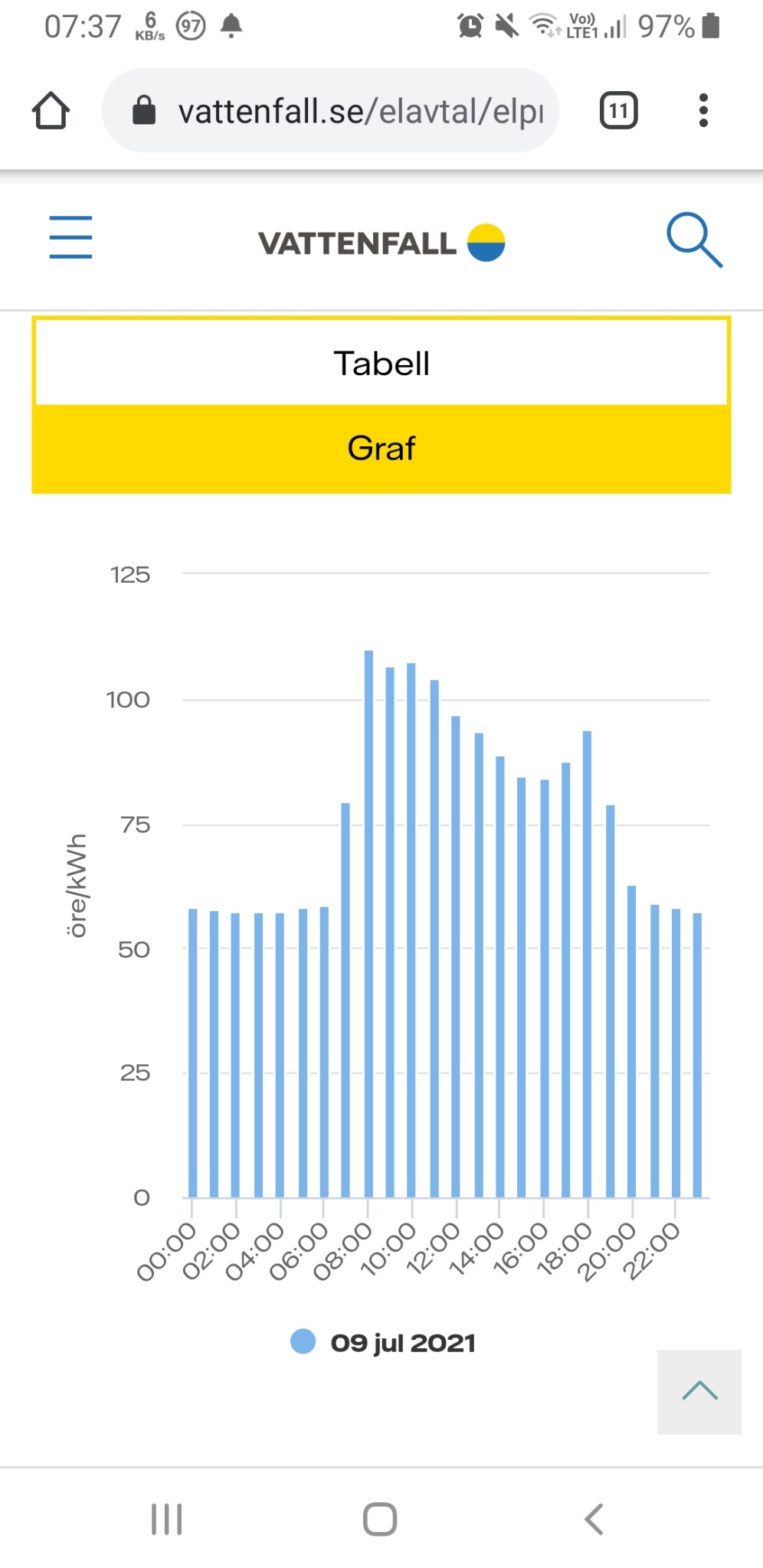Image resolution: width=763 pixels, height=1568 pixels.
Task: Select the Graf view tab
Action: (381, 449)
